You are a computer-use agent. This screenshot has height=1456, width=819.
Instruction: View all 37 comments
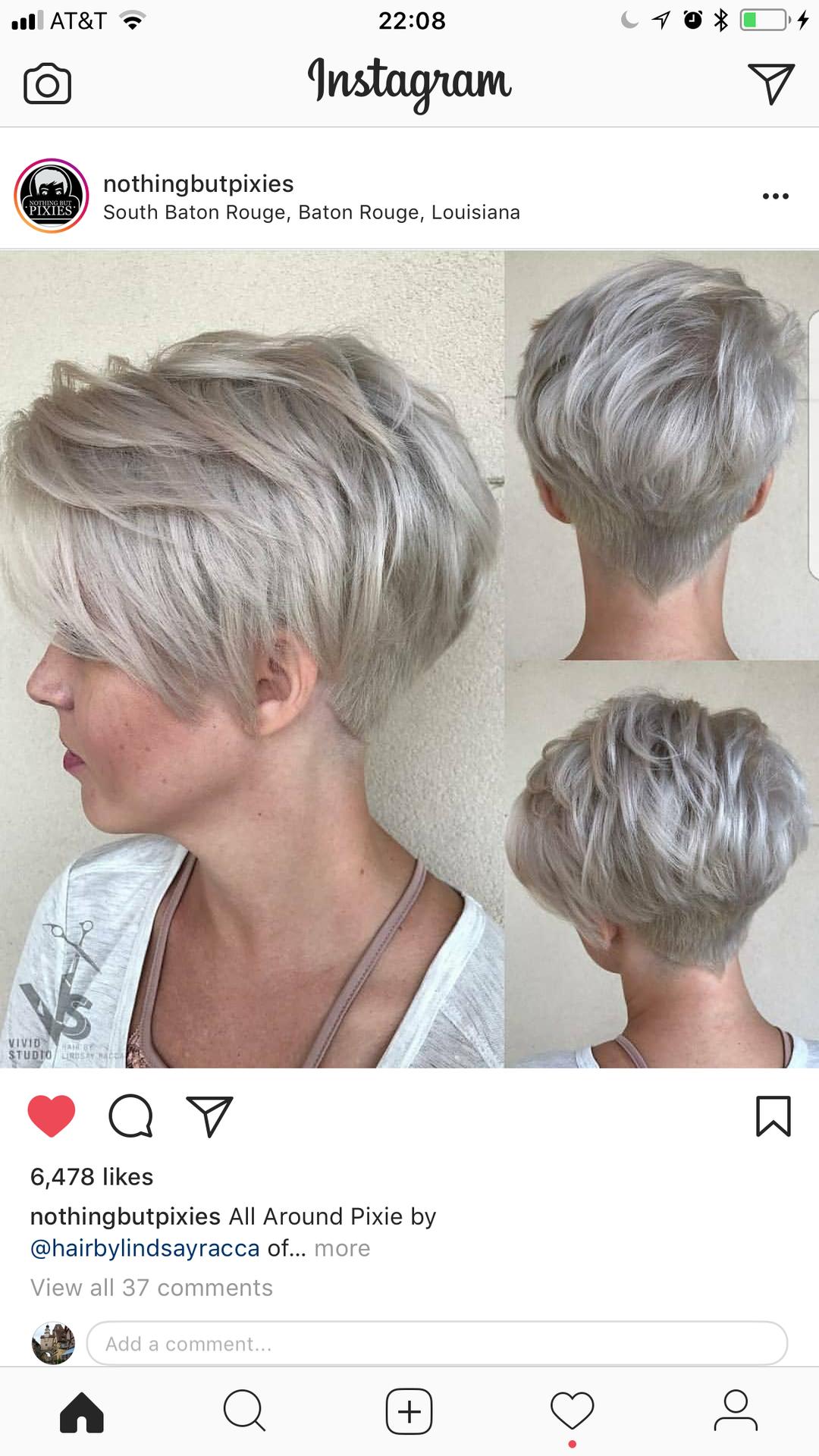[152, 1288]
